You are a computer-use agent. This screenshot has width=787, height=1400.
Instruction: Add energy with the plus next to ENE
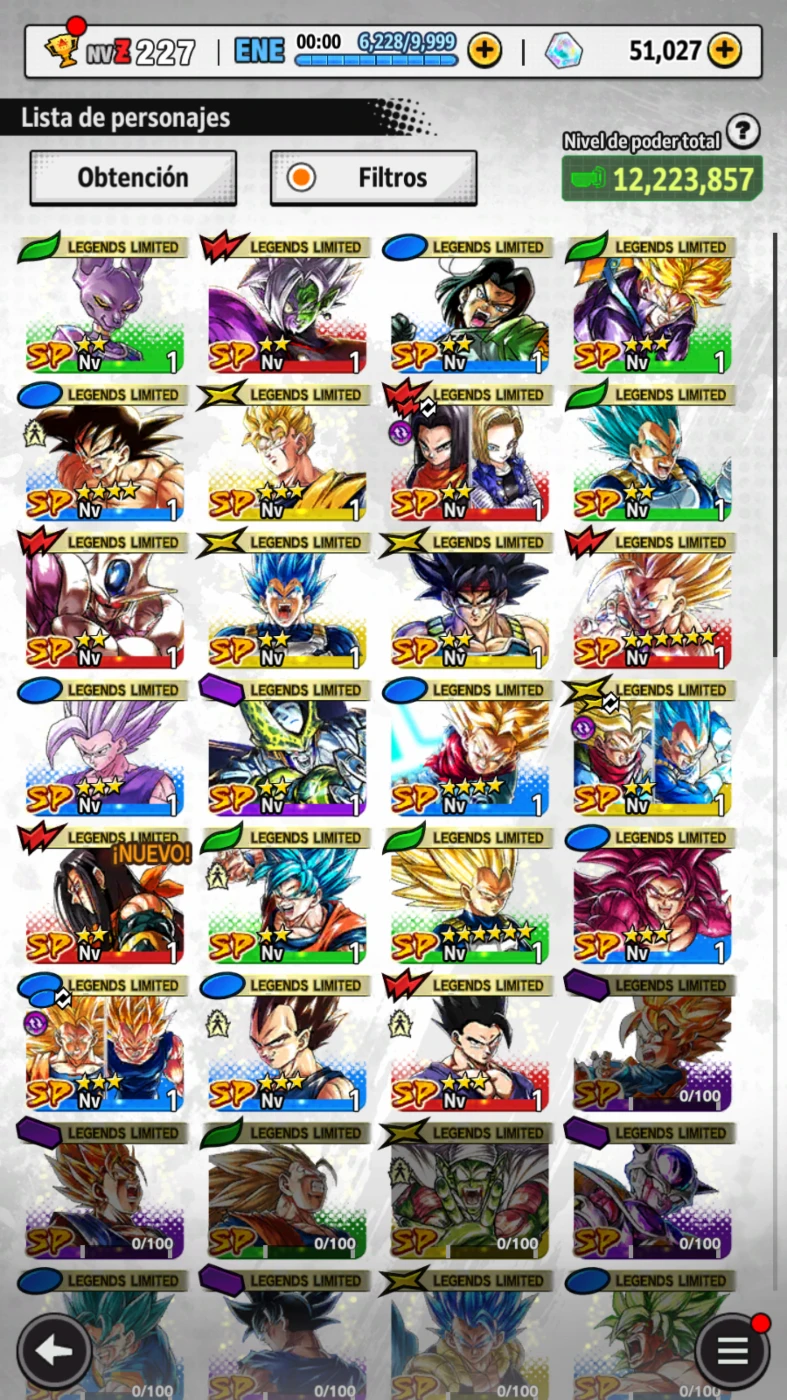click(x=485, y=50)
